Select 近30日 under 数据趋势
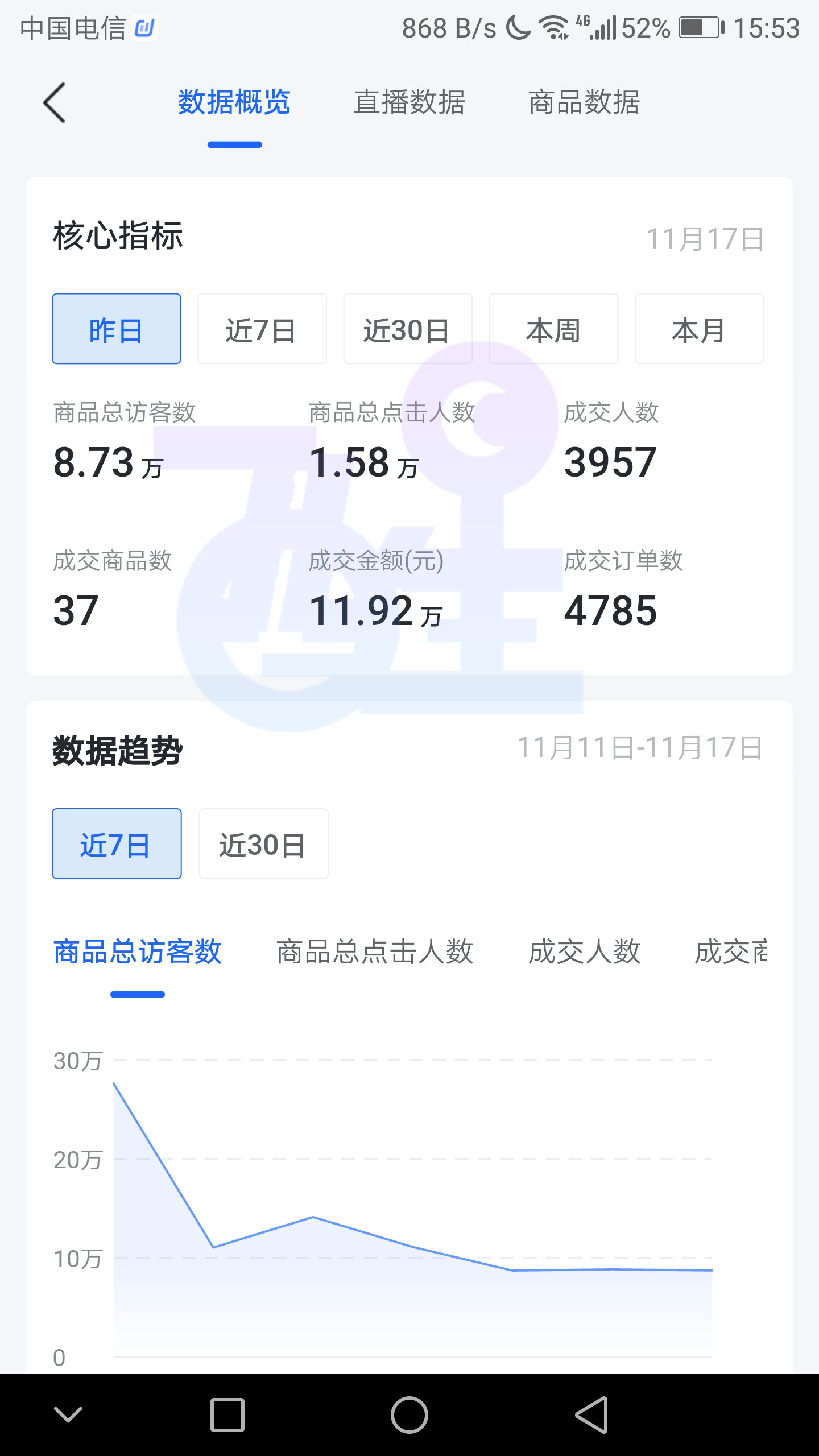The width and height of the screenshot is (819, 1456). (263, 844)
